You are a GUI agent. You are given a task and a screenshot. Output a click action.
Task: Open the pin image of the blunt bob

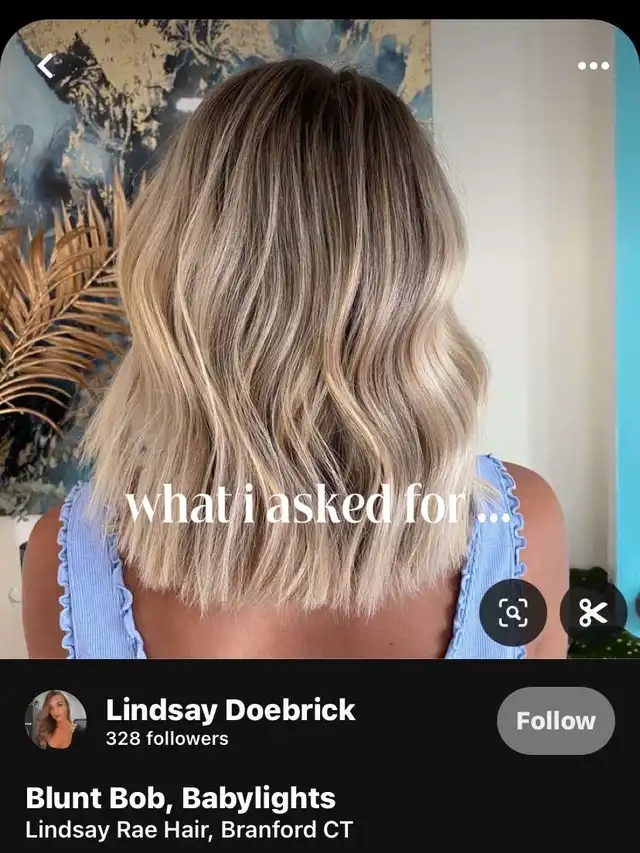click(x=300, y=330)
